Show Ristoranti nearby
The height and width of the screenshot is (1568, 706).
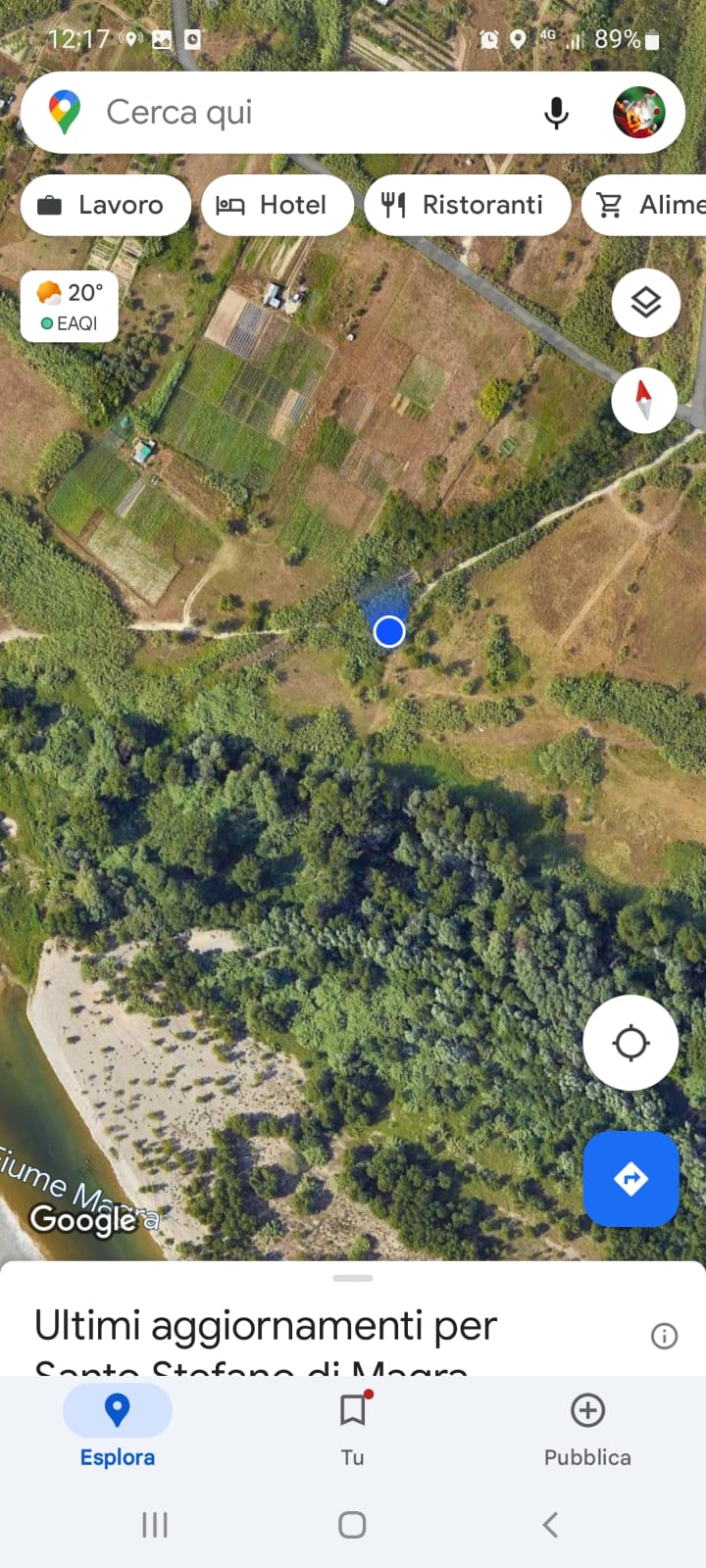coord(467,205)
